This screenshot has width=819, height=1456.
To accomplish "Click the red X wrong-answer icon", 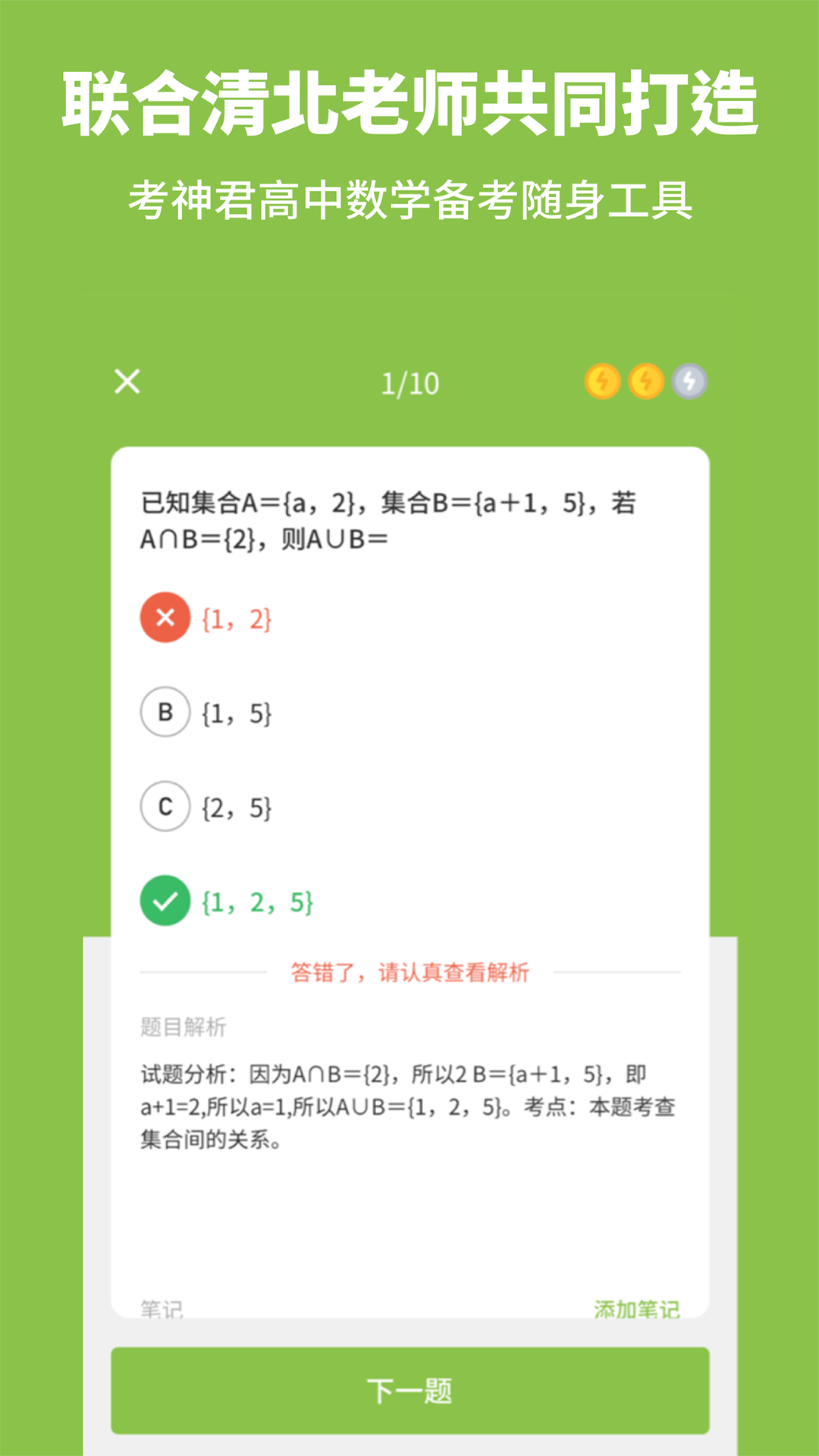I will click(x=165, y=617).
